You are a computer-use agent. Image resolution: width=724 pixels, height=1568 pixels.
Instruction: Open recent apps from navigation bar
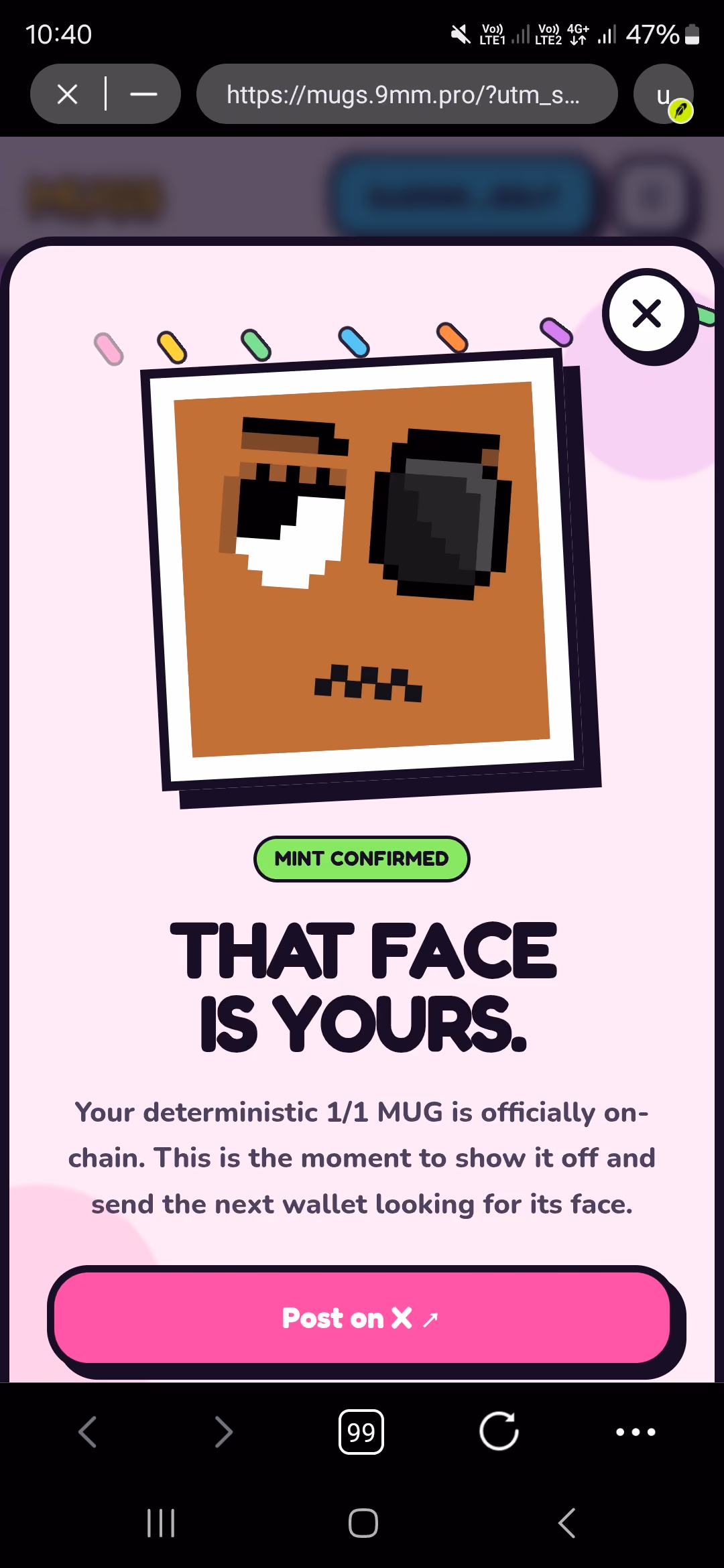pos(161,1522)
